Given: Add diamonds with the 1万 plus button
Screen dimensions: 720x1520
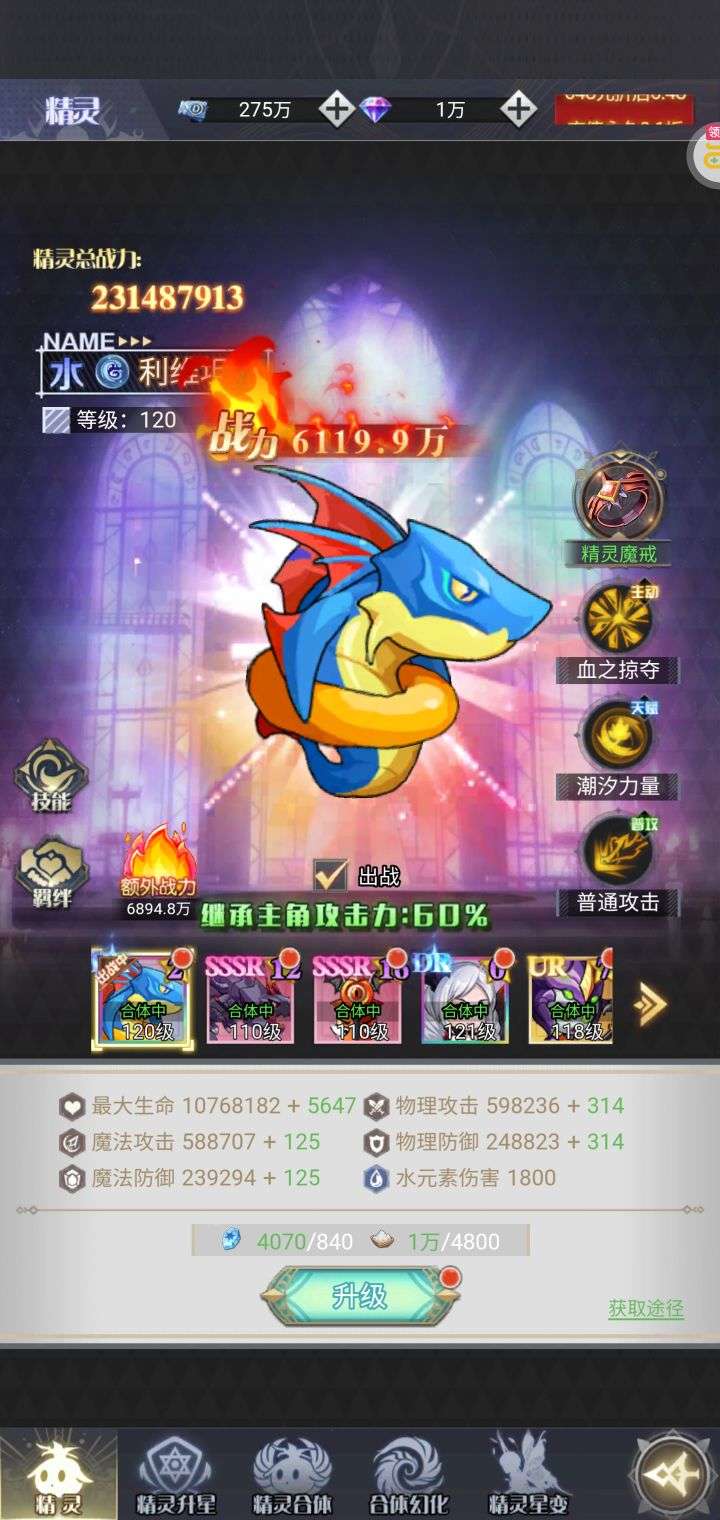Looking at the screenshot, I should 517,110.
